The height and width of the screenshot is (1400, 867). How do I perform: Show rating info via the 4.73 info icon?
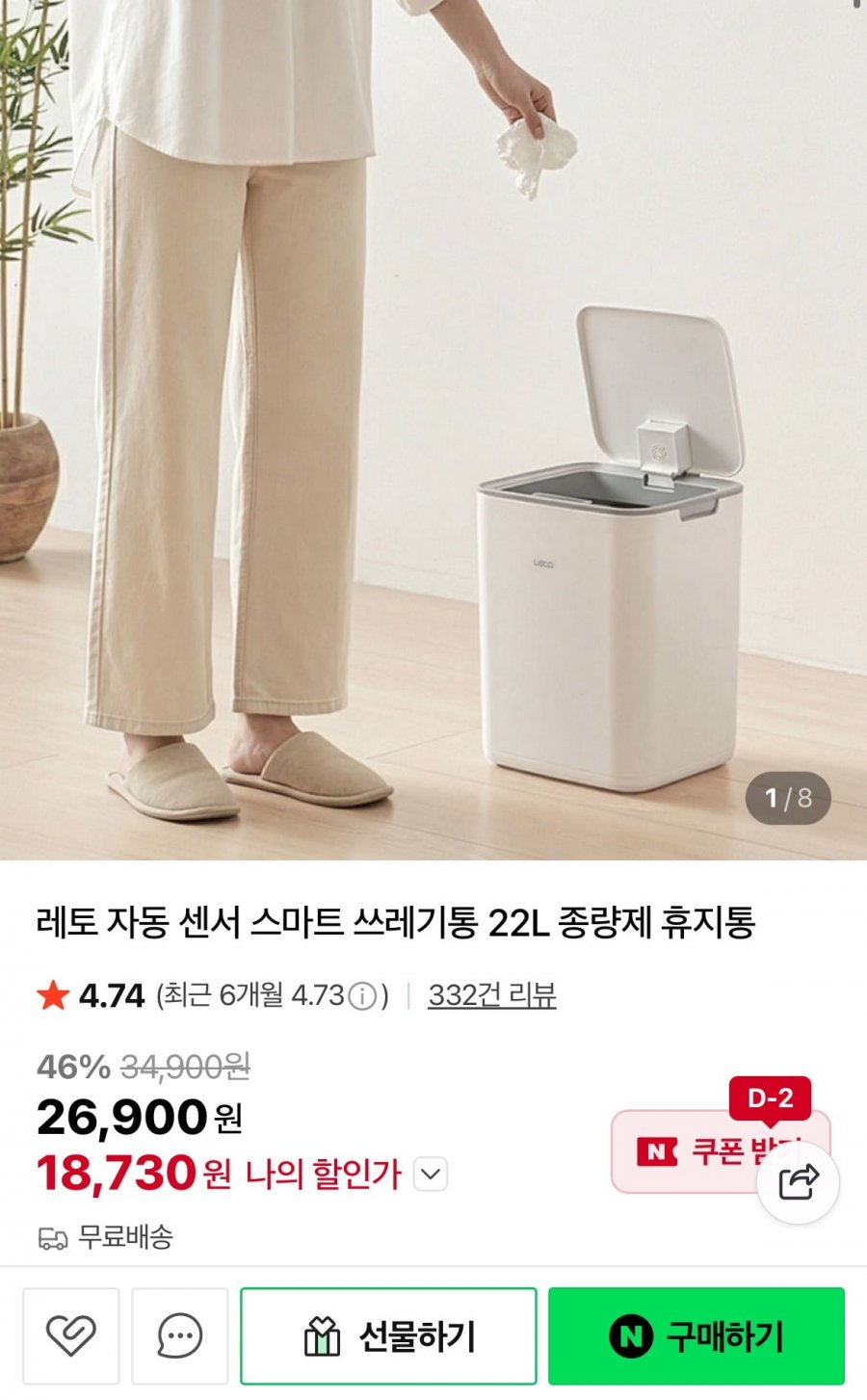(362, 995)
